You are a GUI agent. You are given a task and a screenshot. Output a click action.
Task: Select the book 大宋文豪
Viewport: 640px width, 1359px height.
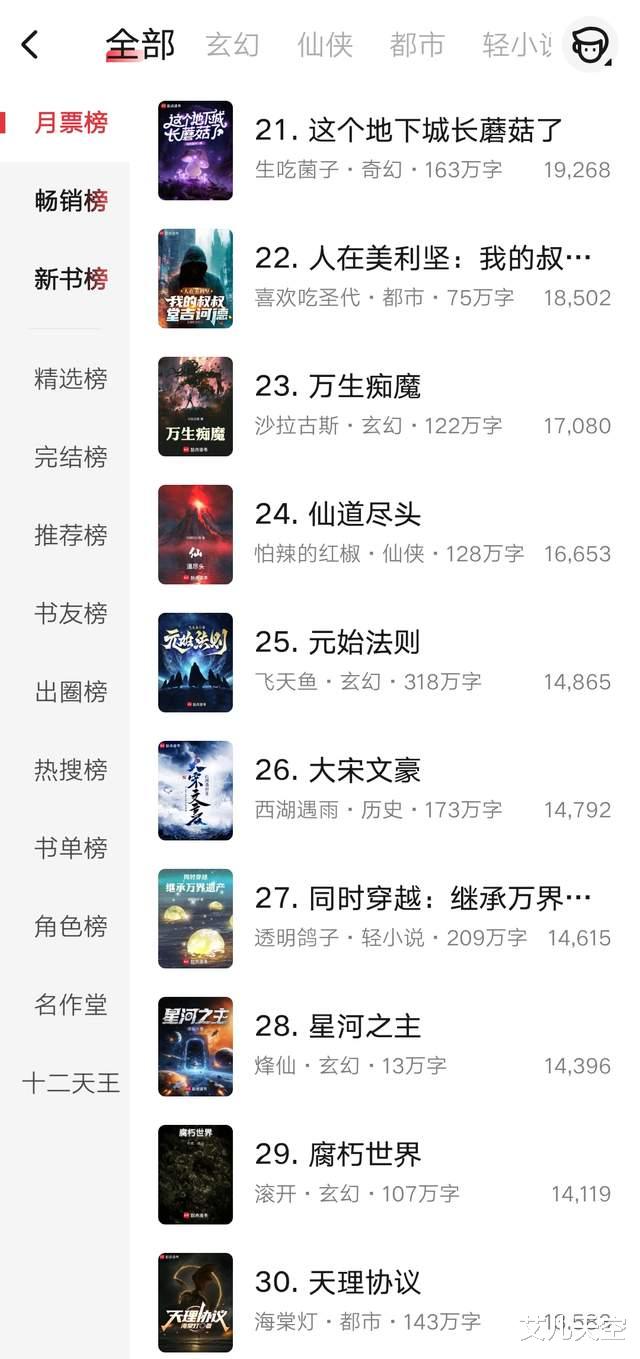click(338, 770)
